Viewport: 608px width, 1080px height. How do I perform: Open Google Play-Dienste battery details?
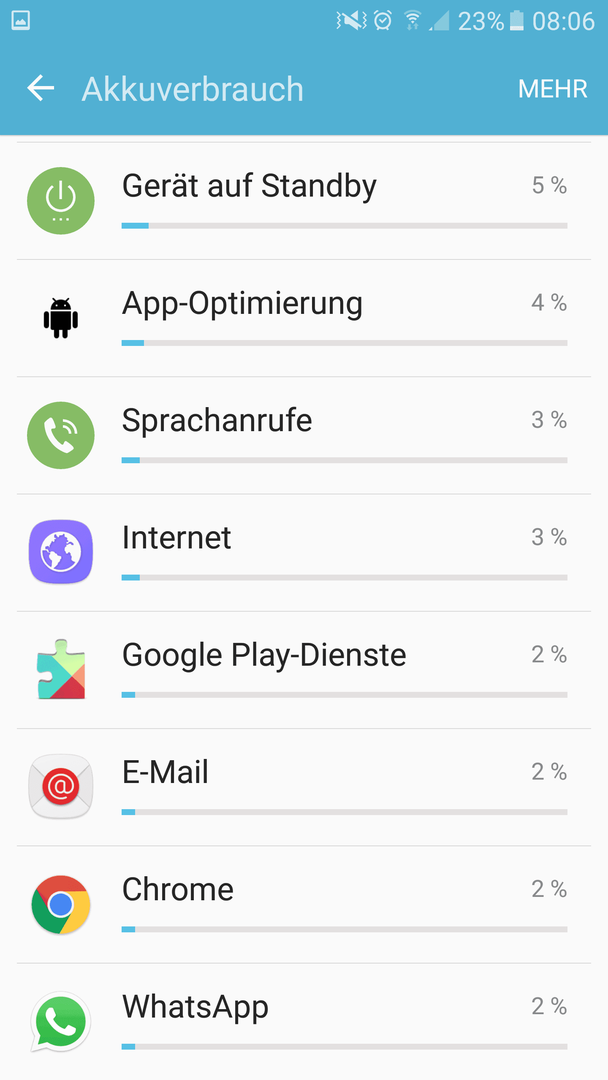click(x=304, y=670)
